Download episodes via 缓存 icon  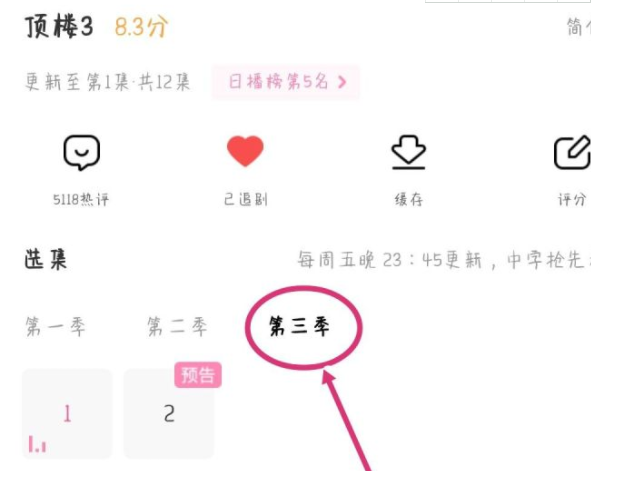pos(408,153)
